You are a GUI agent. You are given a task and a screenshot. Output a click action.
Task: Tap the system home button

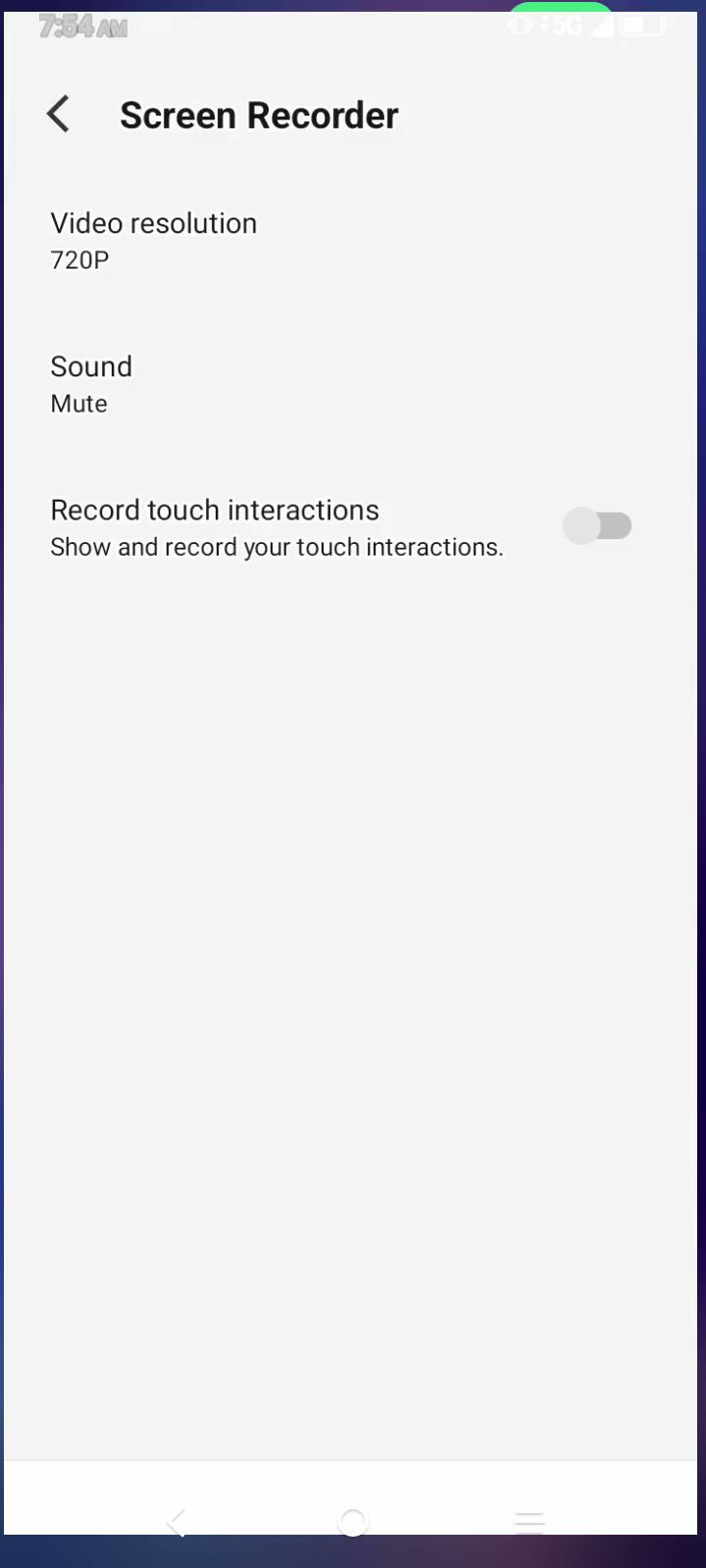(x=353, y=1521)
